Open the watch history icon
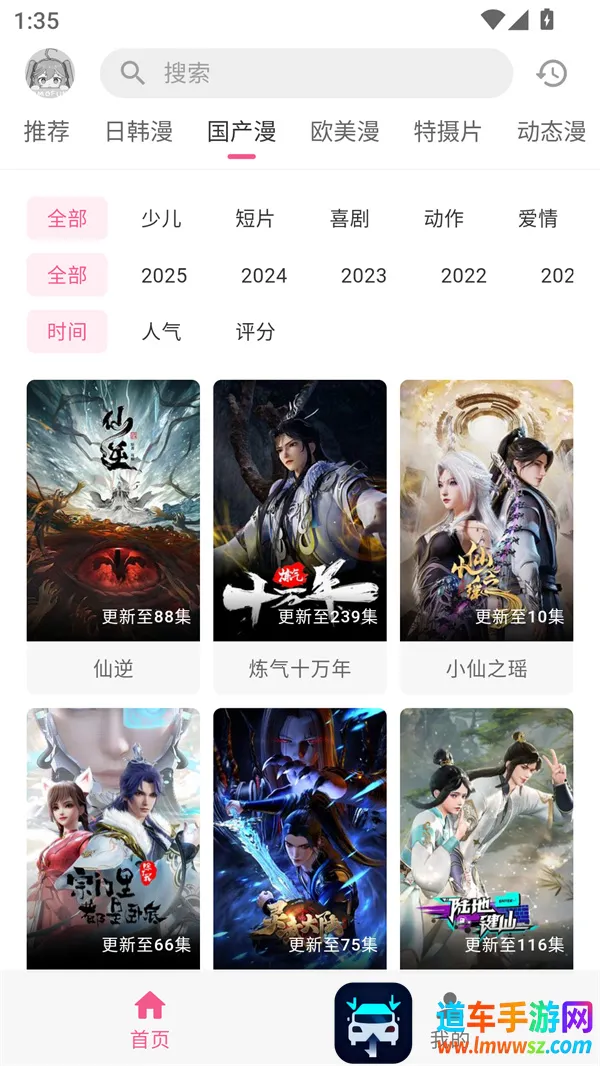This screenshot has width=600, height=1066. tap(551, 73)
